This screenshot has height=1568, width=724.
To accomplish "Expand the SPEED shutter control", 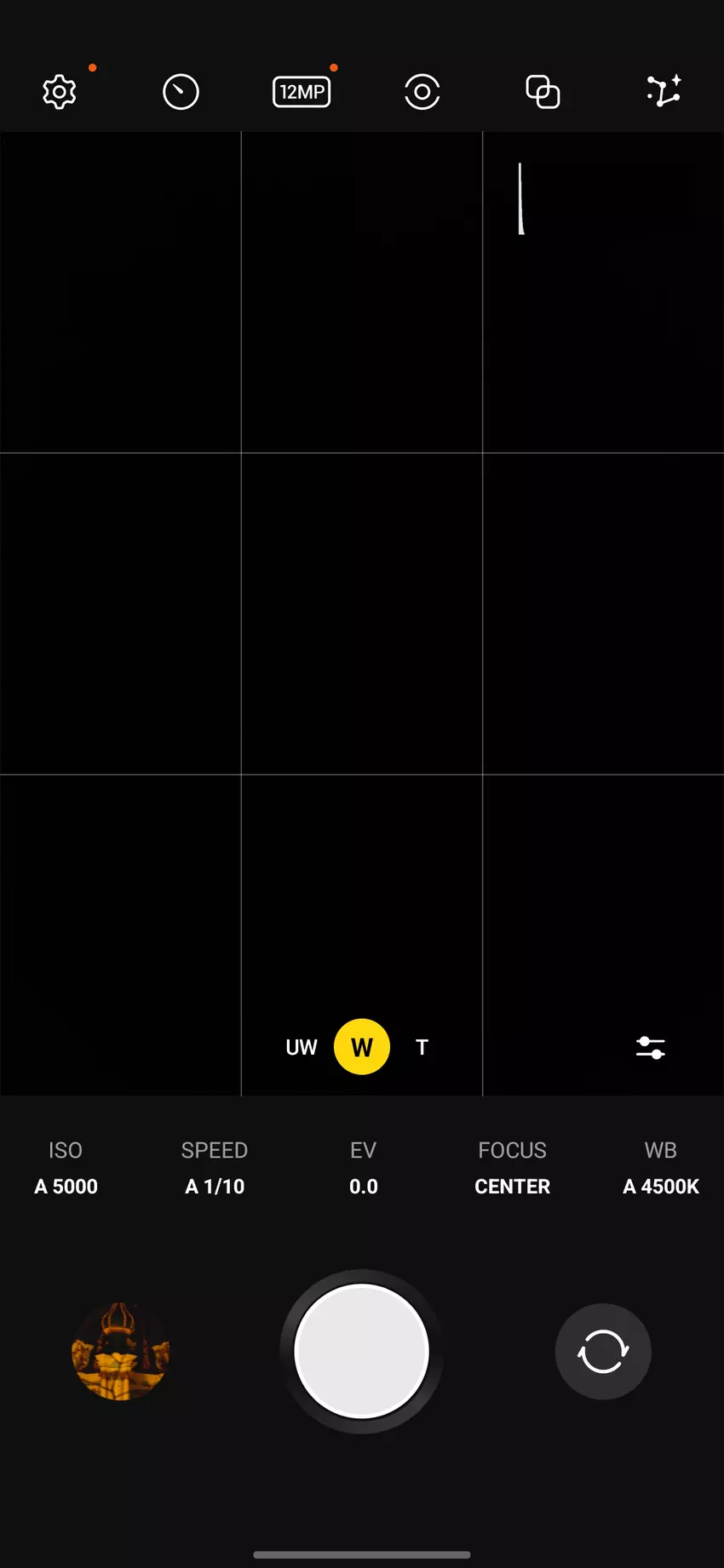I will [x=214, y=1168].
